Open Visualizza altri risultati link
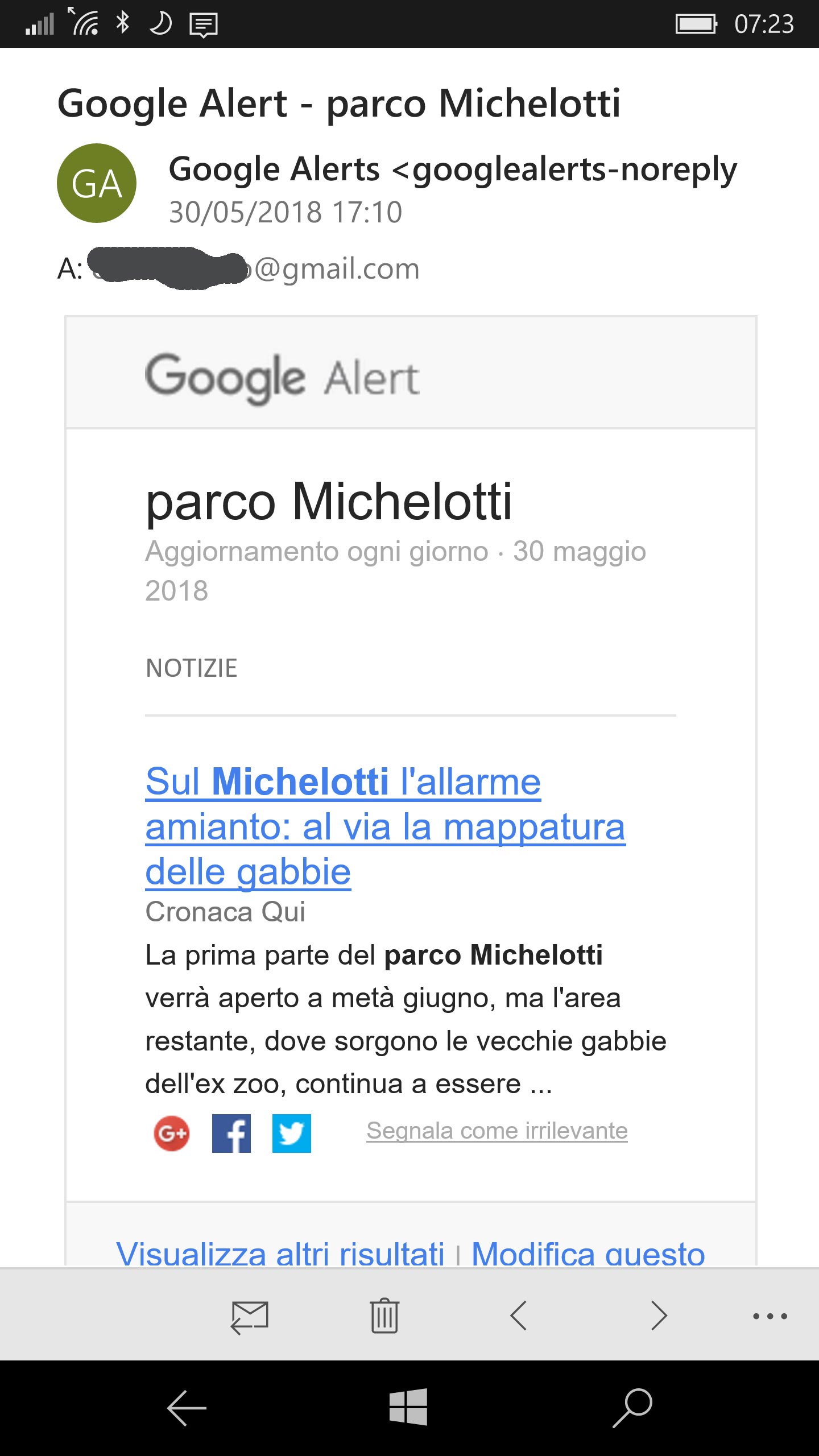 point(280,1252)
